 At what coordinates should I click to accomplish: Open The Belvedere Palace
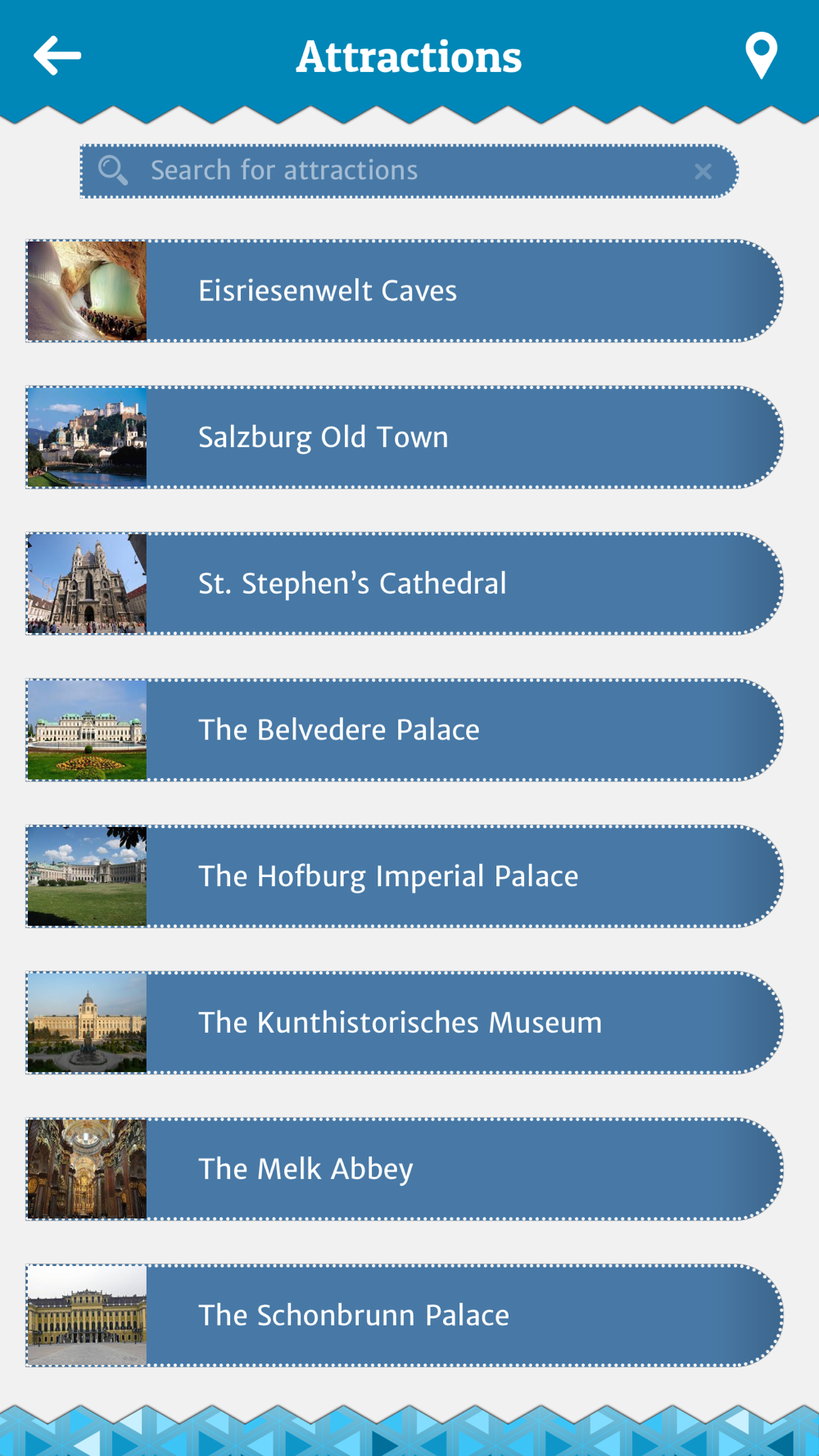405,730
